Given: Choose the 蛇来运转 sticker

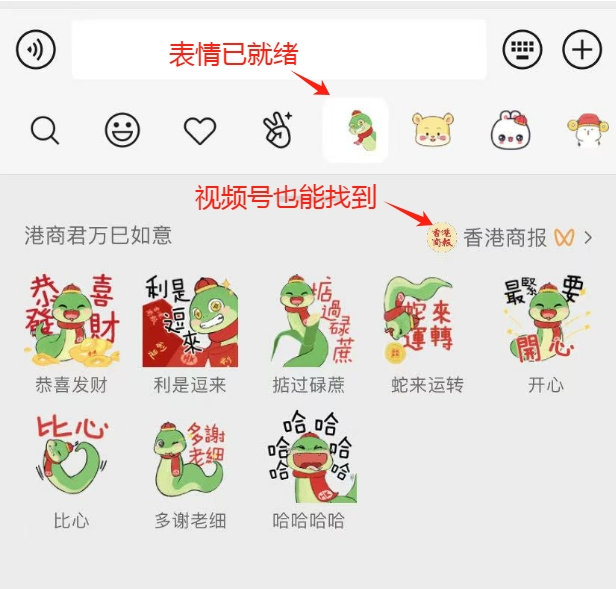Looking at the screenshot, I should click(x=426, y=320).
